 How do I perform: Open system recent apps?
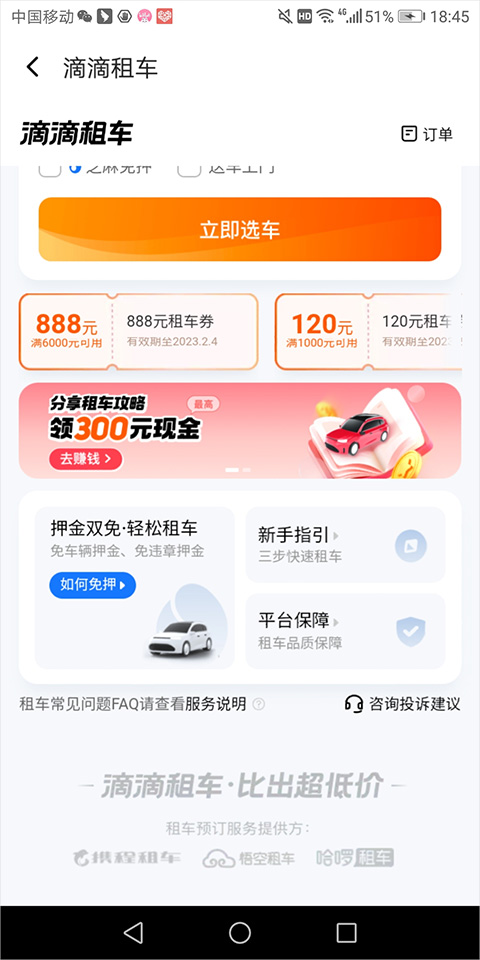click(347, 932)
